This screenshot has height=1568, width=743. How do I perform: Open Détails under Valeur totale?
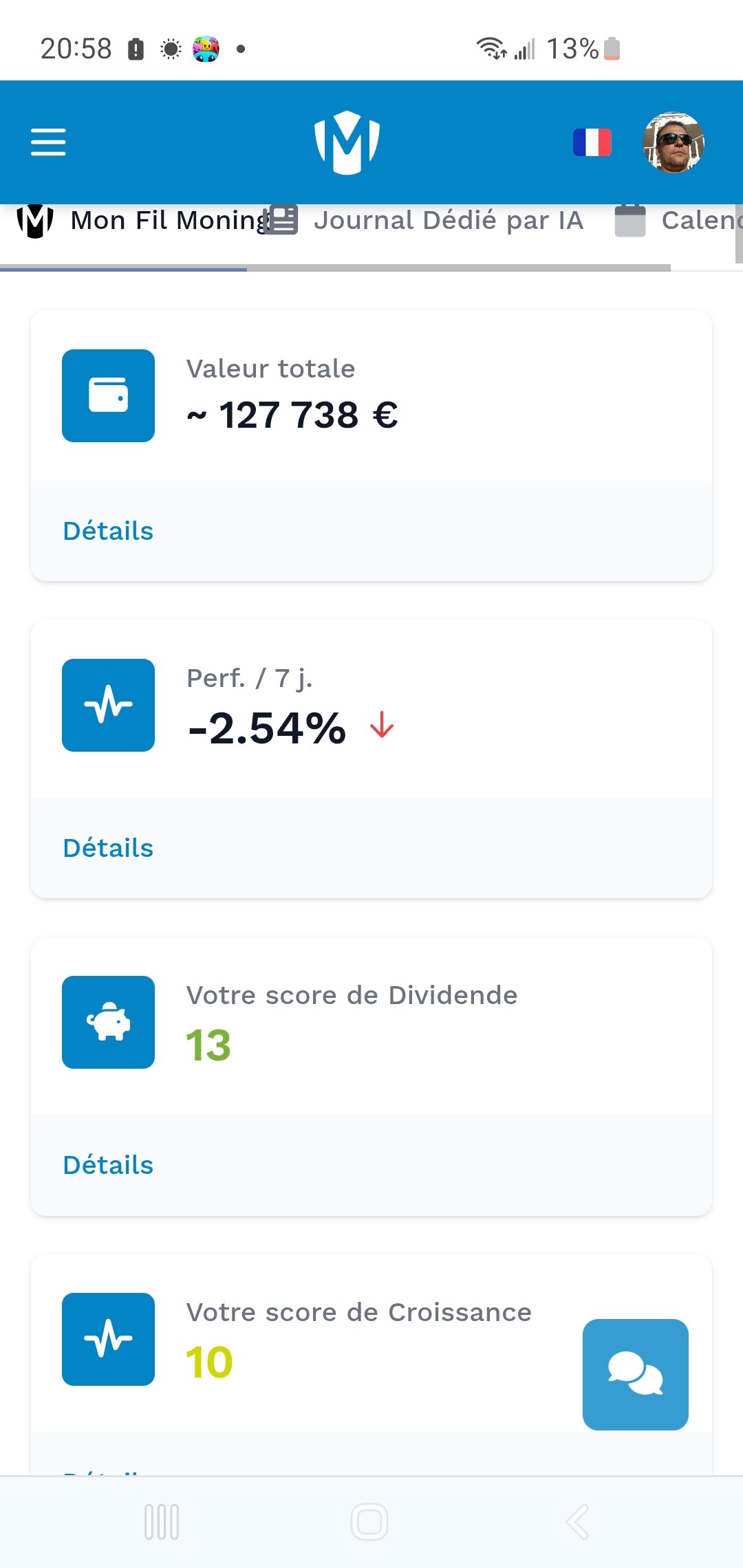pyautogui.click(x=108, y=531)
